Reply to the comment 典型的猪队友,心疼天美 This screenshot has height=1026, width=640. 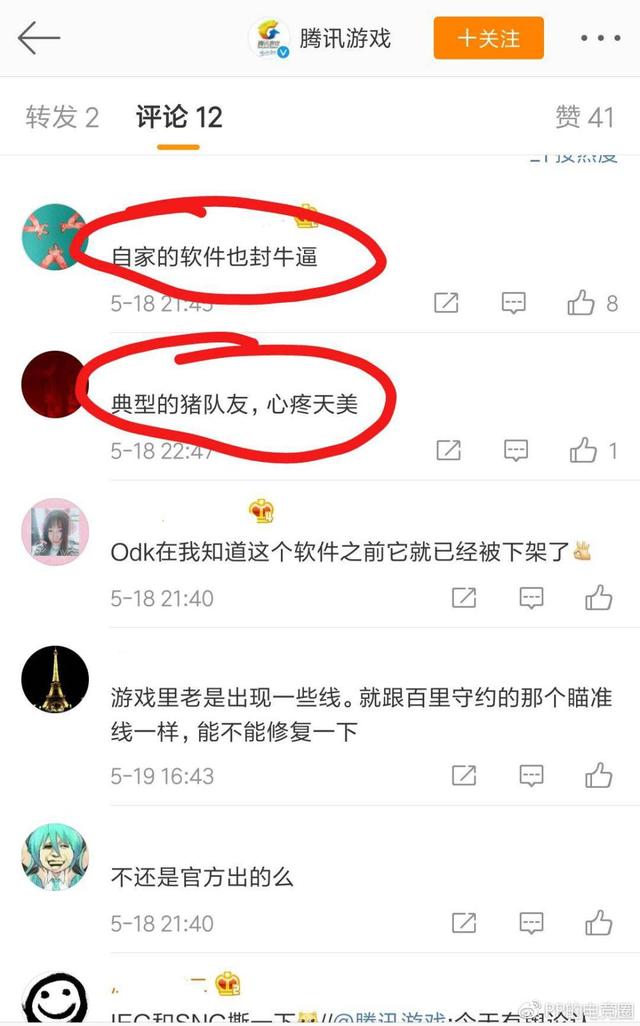tap(516, 451)
